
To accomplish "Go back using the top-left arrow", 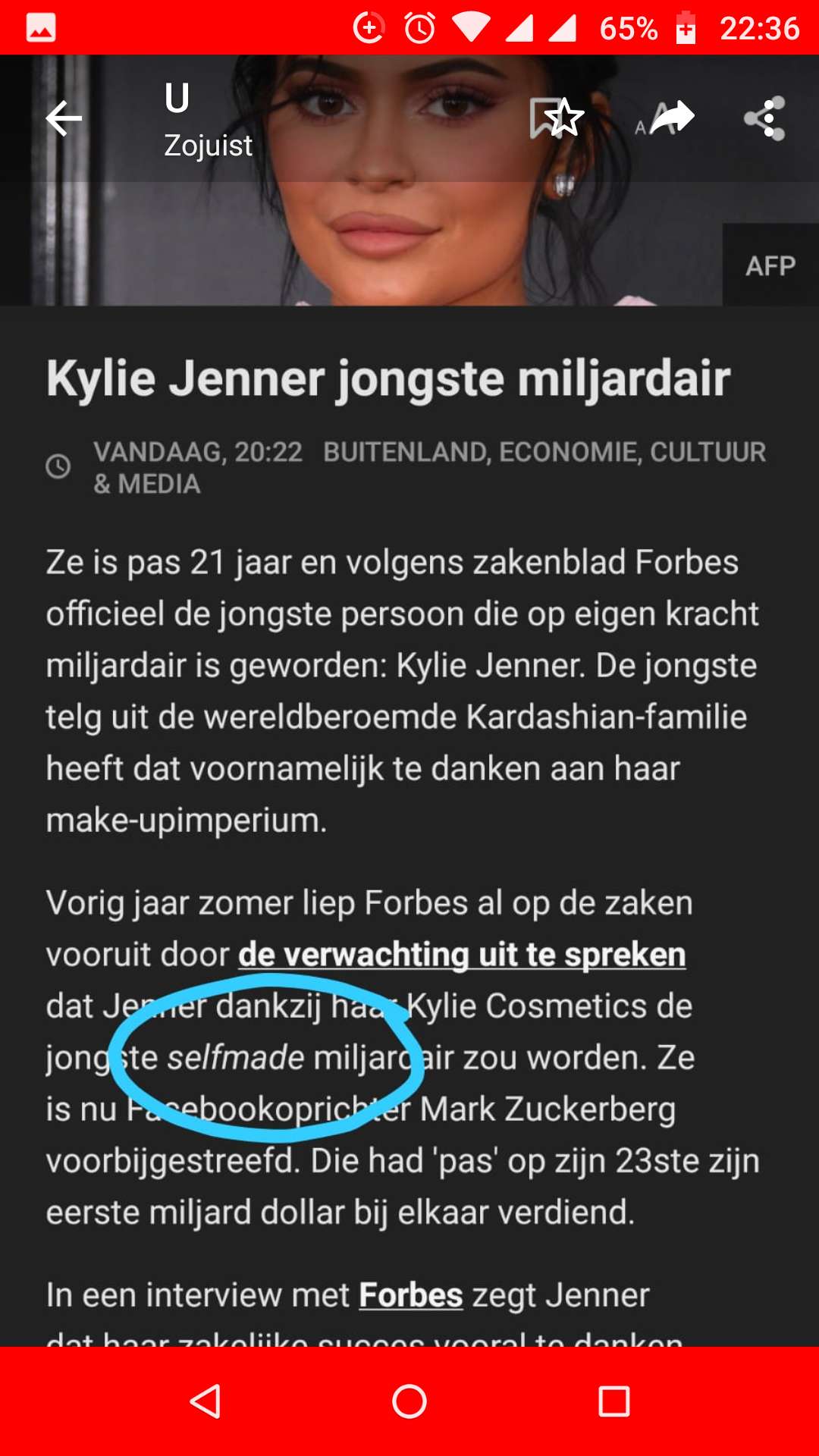I will (64, 118).
